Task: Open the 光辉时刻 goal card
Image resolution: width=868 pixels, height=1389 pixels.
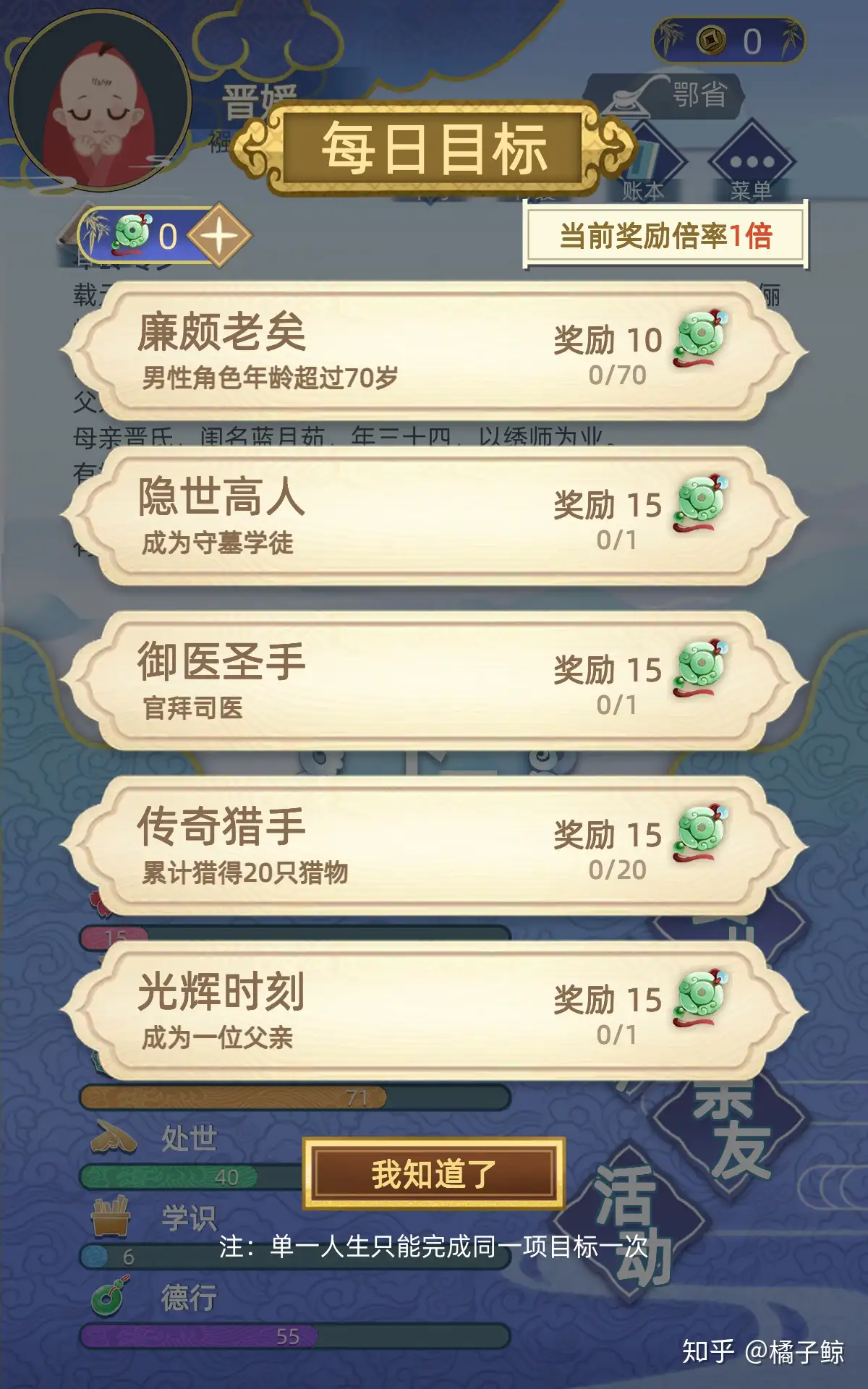Action: (x=434, y=1011)
